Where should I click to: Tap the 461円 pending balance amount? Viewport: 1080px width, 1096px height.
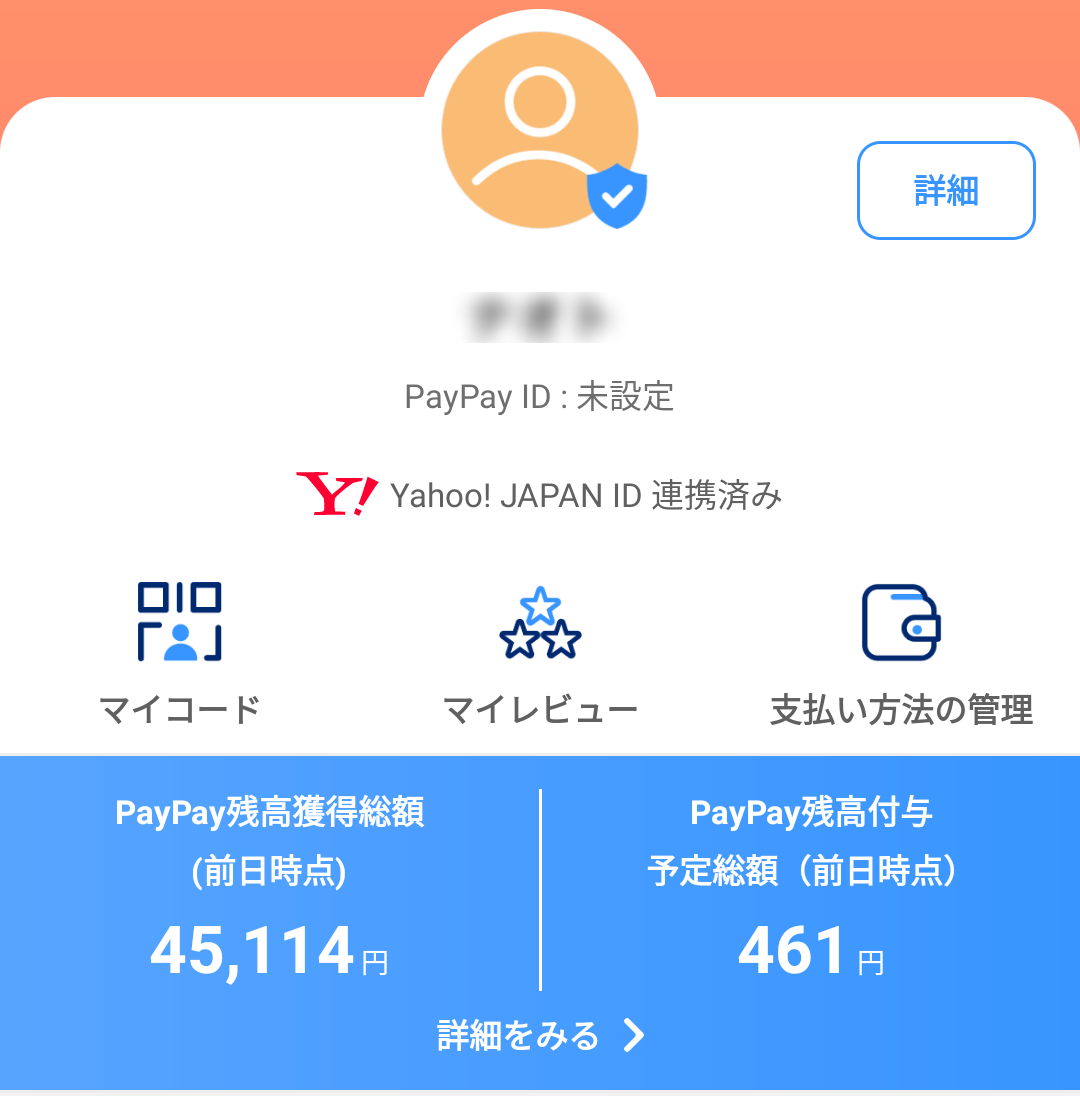coord(809,951)
